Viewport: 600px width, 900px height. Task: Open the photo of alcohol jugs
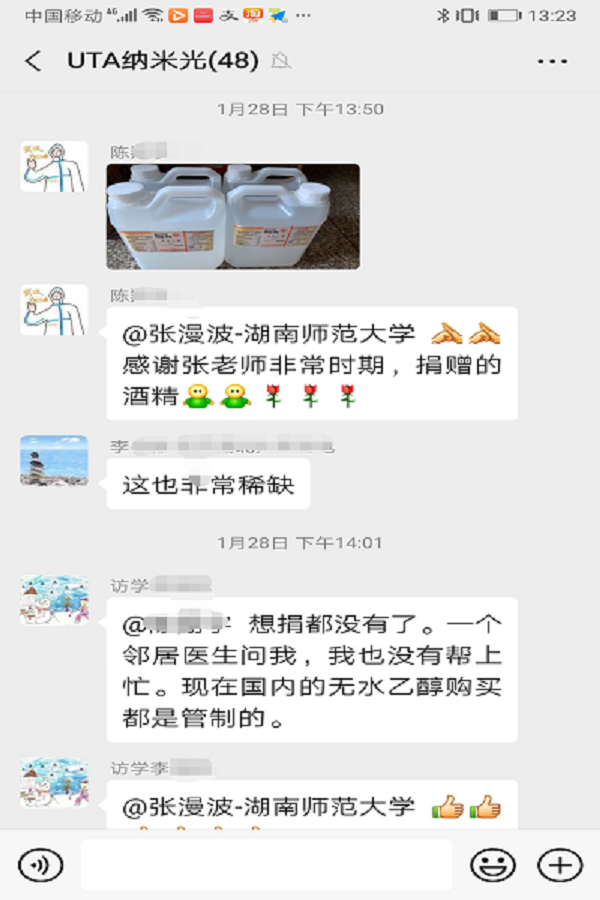233,217
